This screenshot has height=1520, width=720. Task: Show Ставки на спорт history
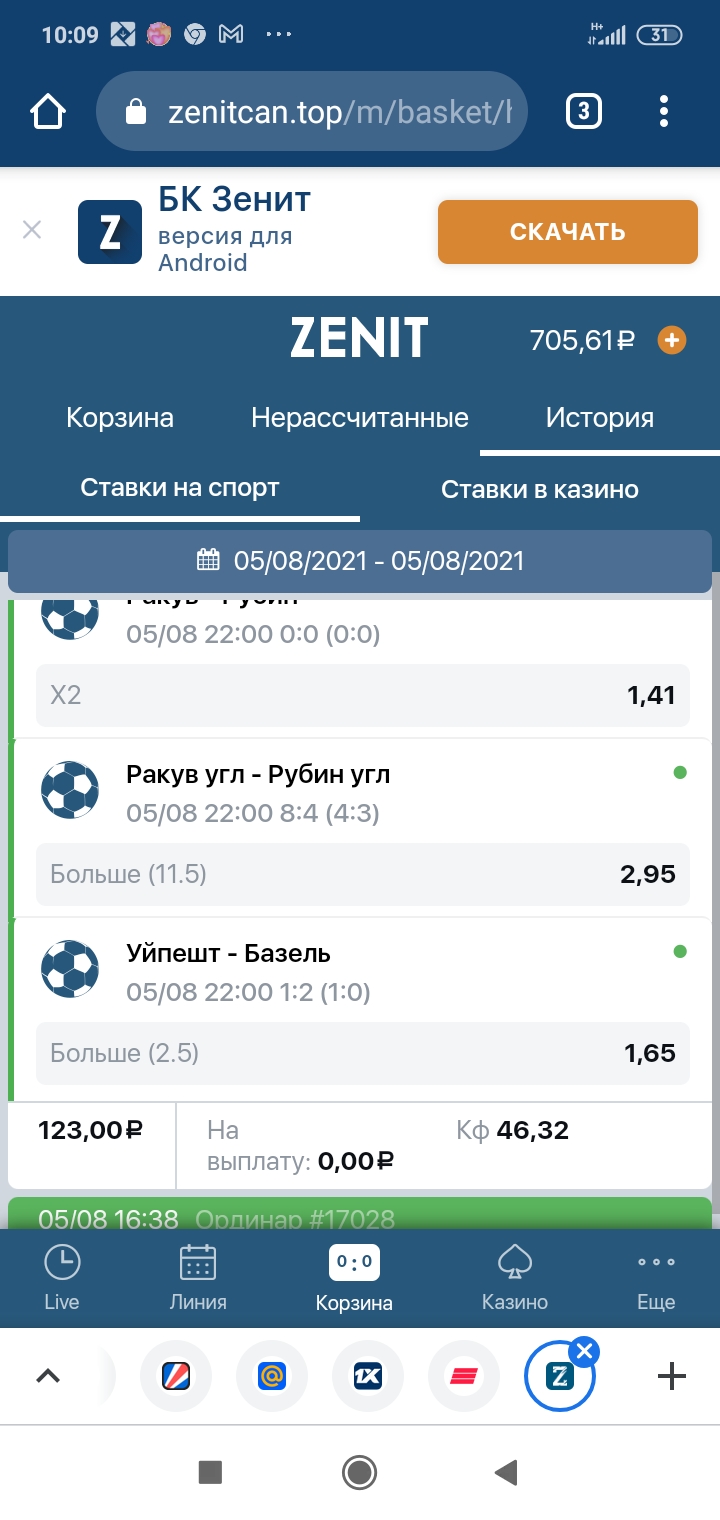tap(180, 489)
